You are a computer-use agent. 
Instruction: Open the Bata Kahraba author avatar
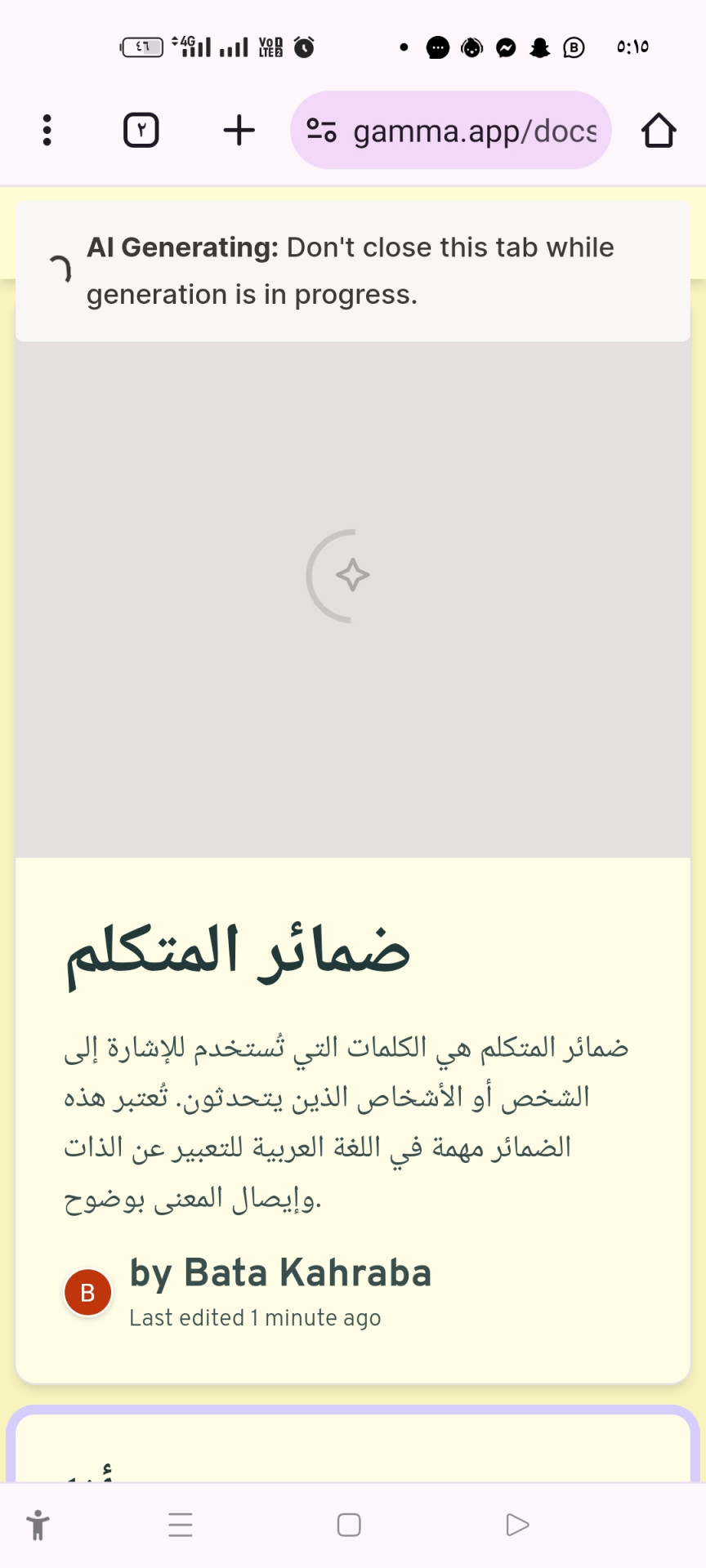87,1292
